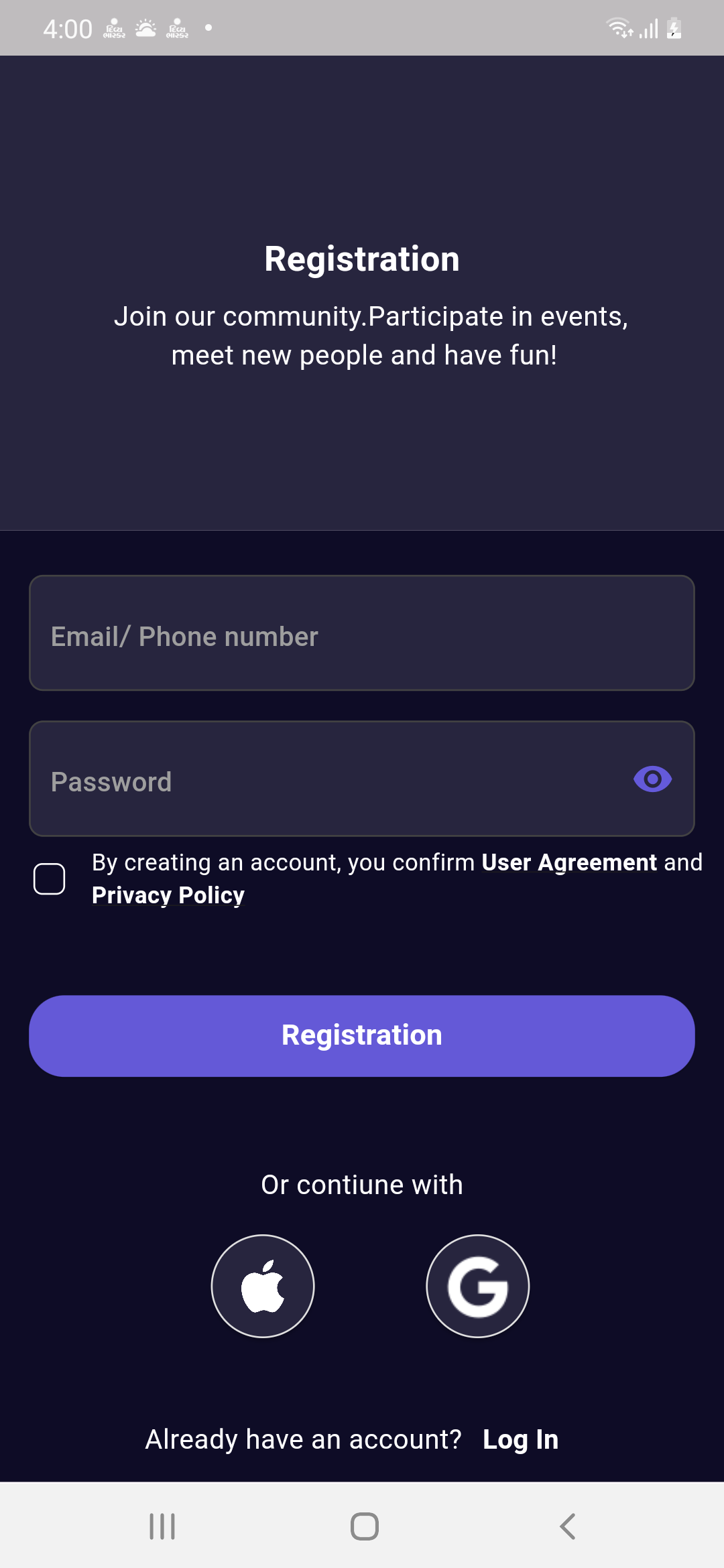Tap the clock showing 4:00

pos(67,28)
